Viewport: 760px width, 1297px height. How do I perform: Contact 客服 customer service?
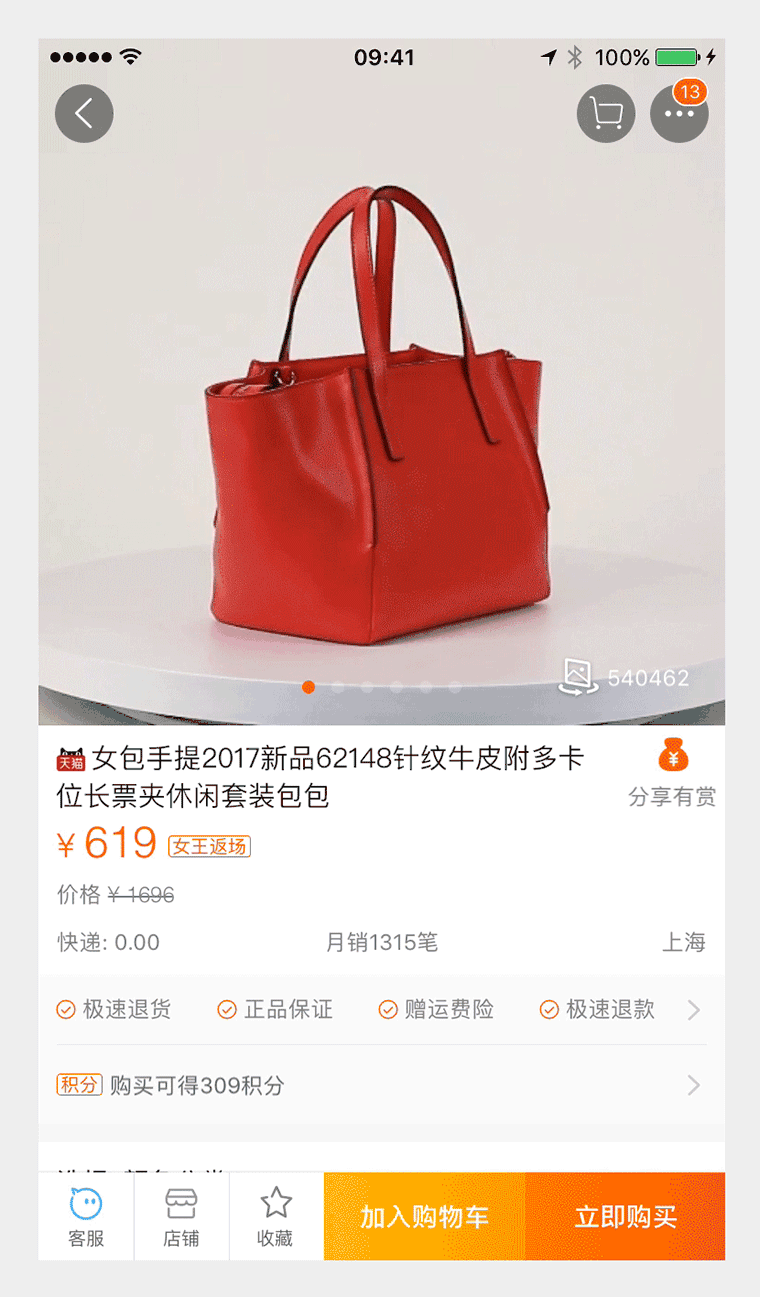(86, 1216)
